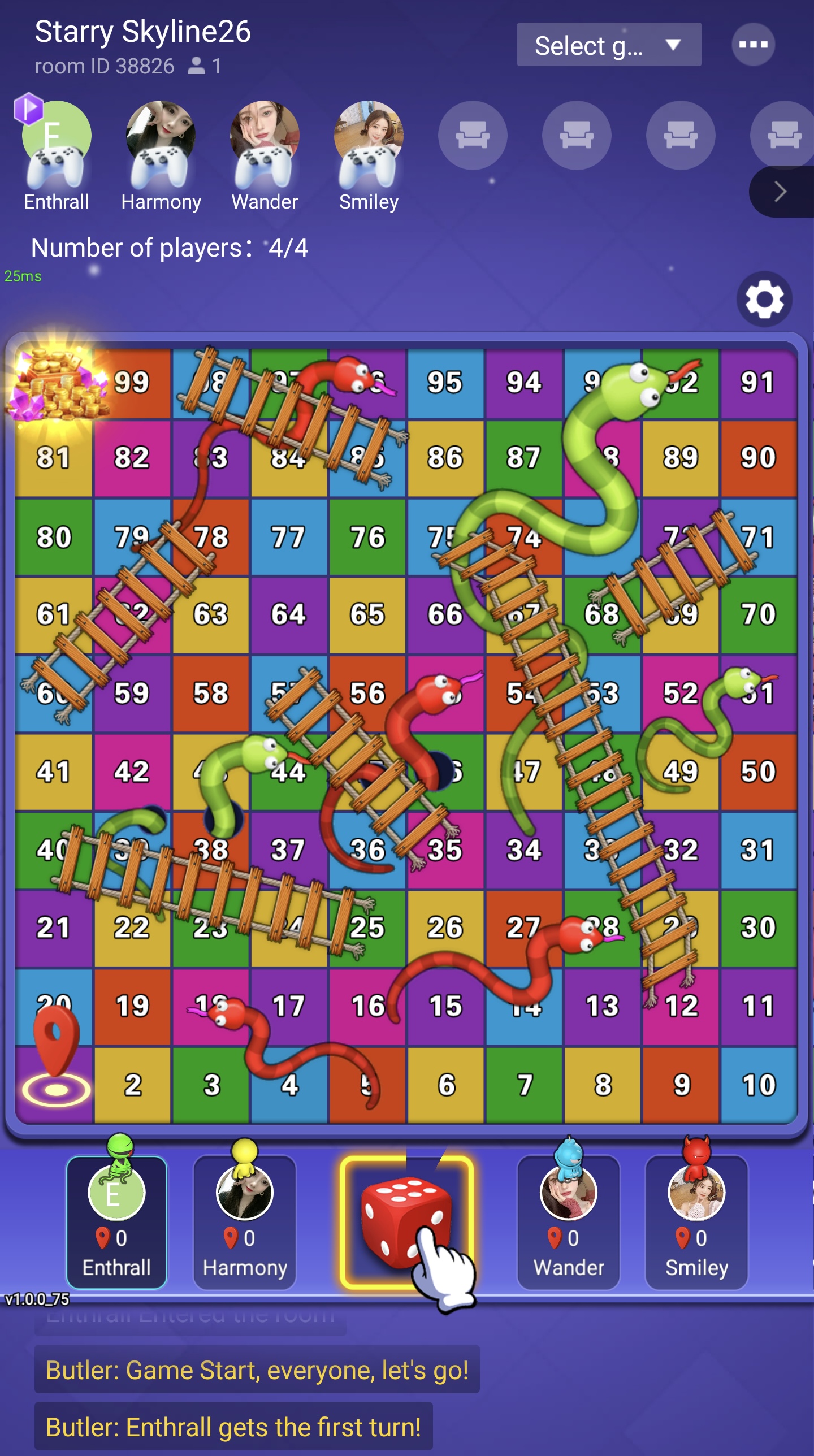The height and width of the screenshot is (1456, 814).
Task: Open Smiley's player card
Action: (696, 1222)
